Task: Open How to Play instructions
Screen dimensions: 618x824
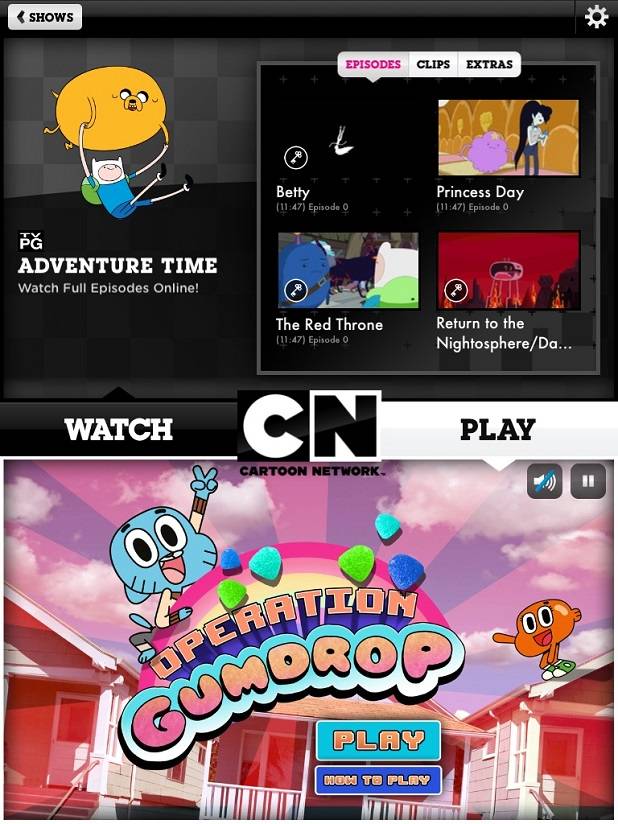Action: pos(378,780)
